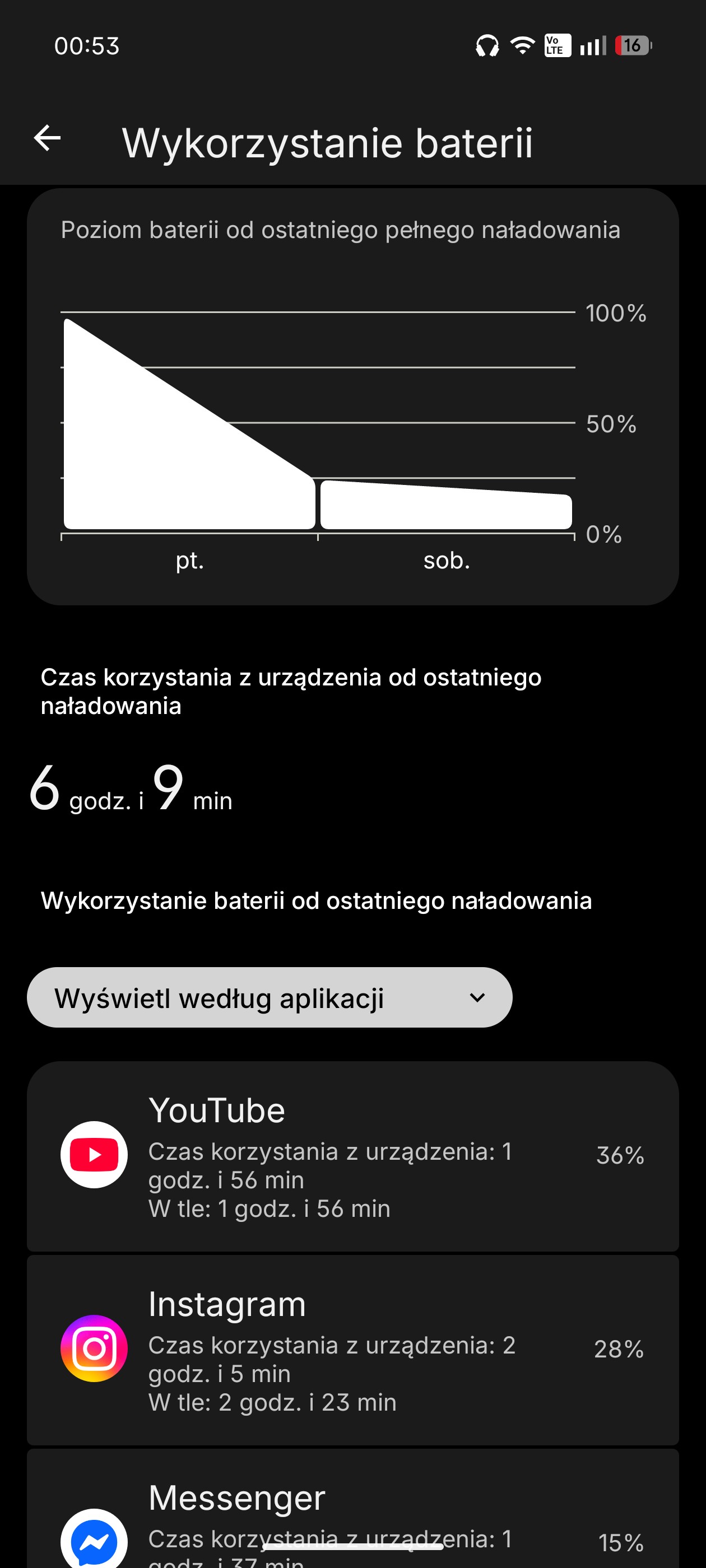Expand the Wyświetl według aplikacji dropdown
This screenshot has width=706, height=1568.
[x=270, y=998]
